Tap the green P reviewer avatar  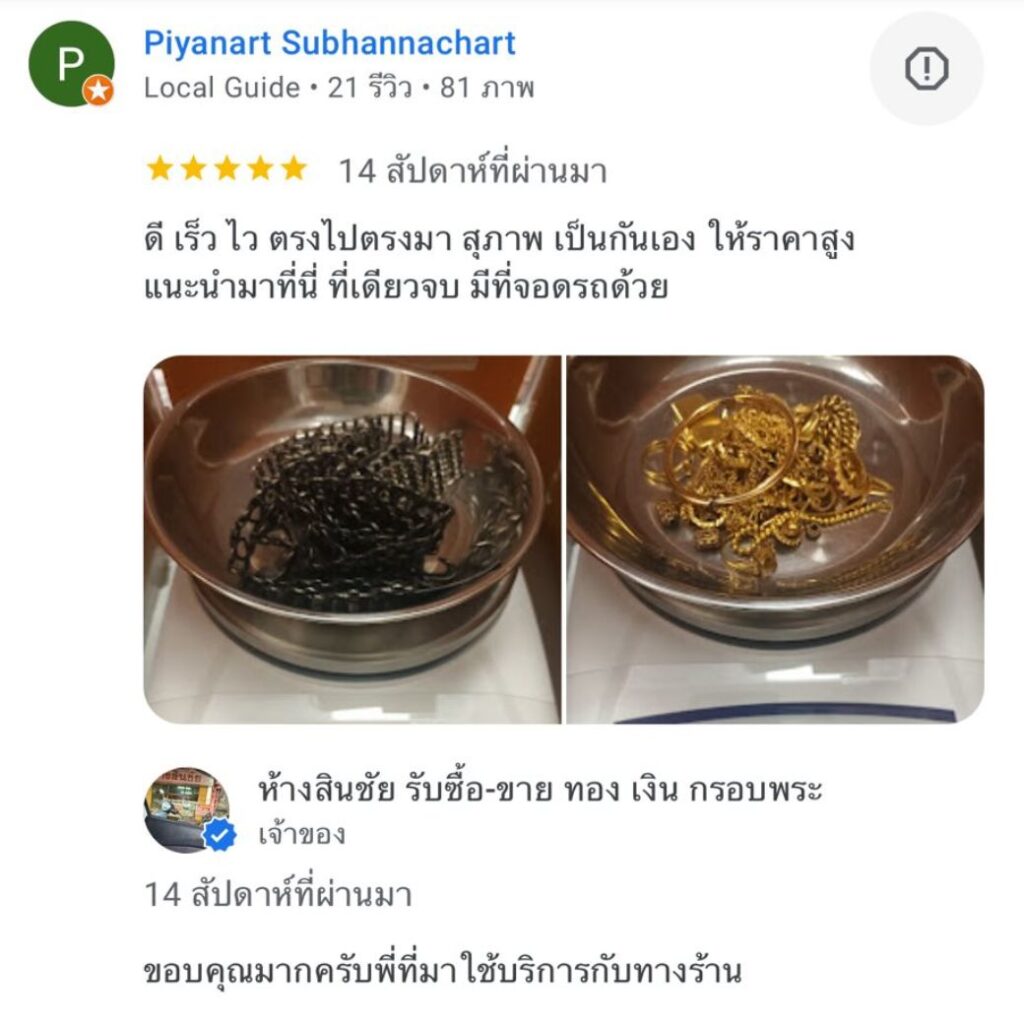click(71, 63)
